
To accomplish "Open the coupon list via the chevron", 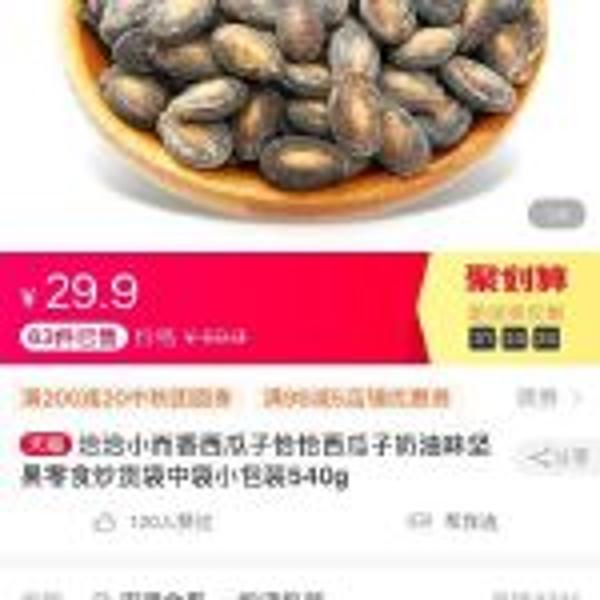I will (574, 397).
